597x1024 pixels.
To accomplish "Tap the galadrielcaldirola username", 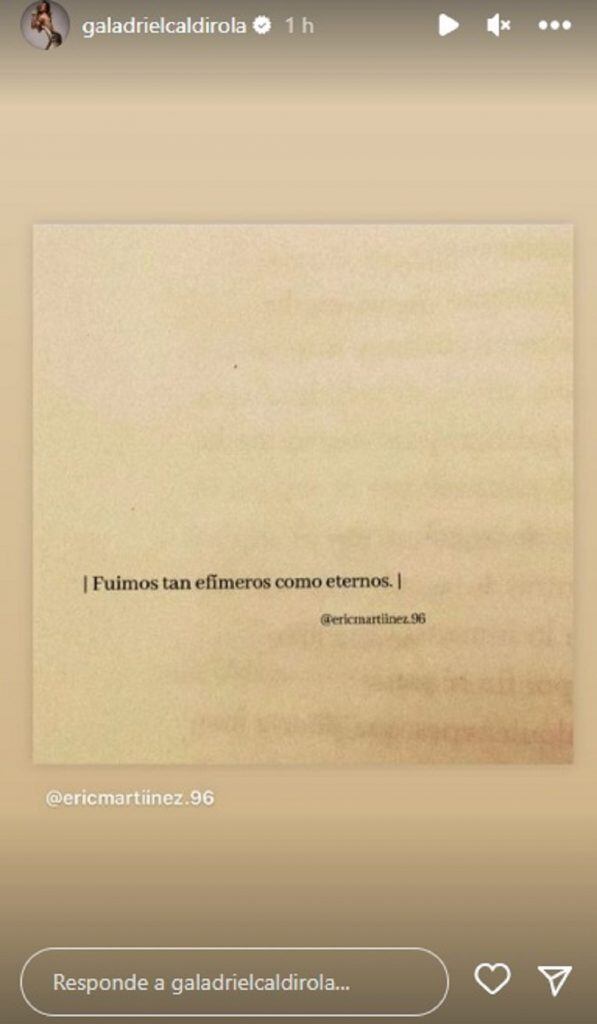I will (164, 26).
